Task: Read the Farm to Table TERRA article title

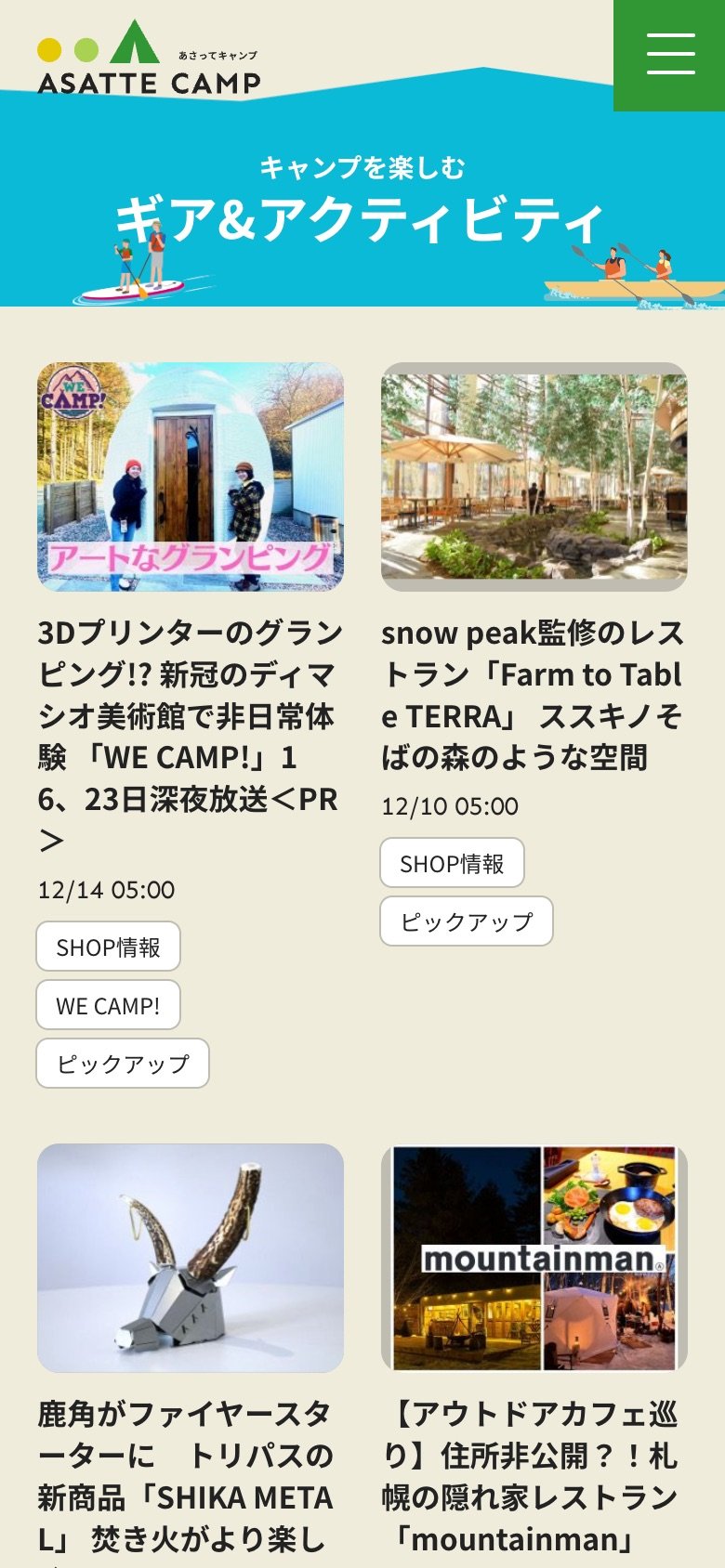Action: pyautogui.click(x=533, y=695)
